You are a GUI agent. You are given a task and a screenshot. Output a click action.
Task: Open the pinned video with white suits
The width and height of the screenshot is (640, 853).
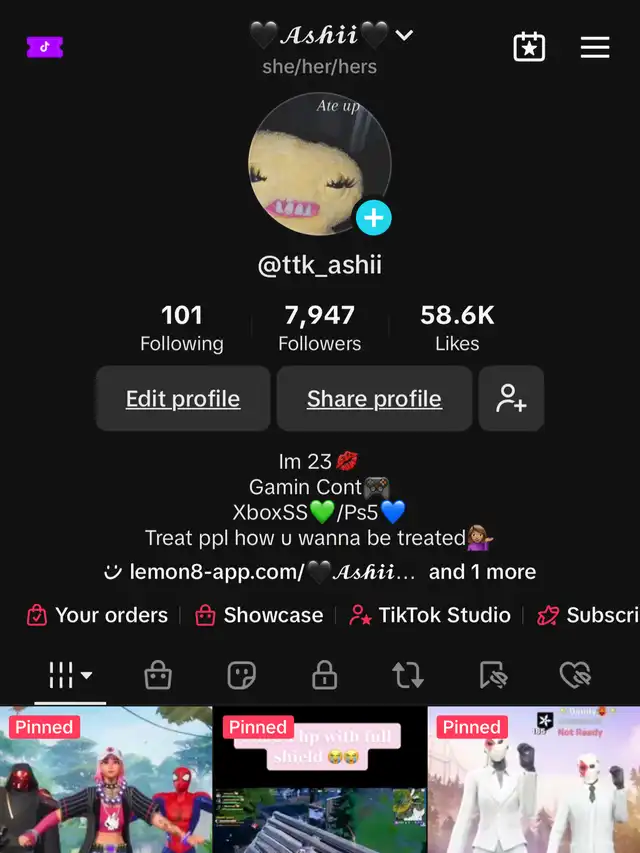pos(534,780)
